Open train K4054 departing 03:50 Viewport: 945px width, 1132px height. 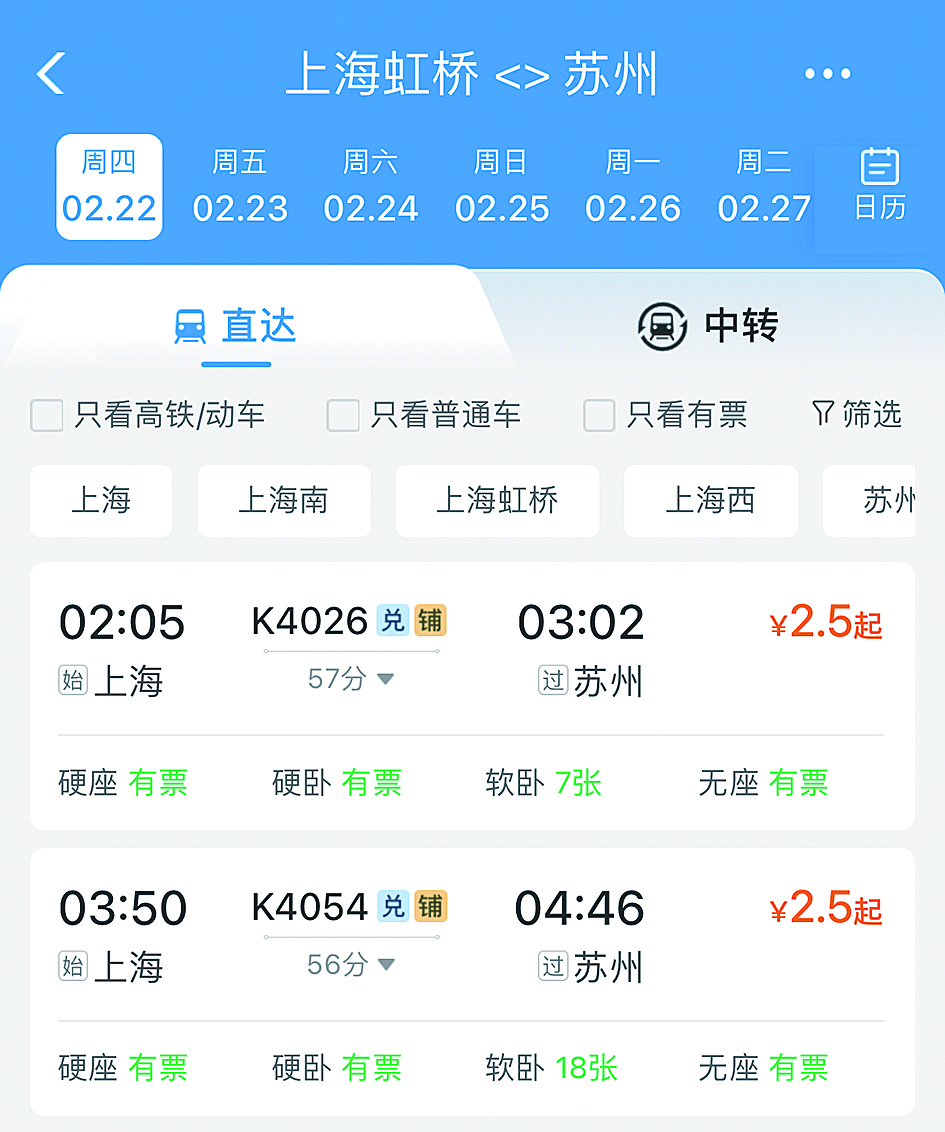point(472,935)
